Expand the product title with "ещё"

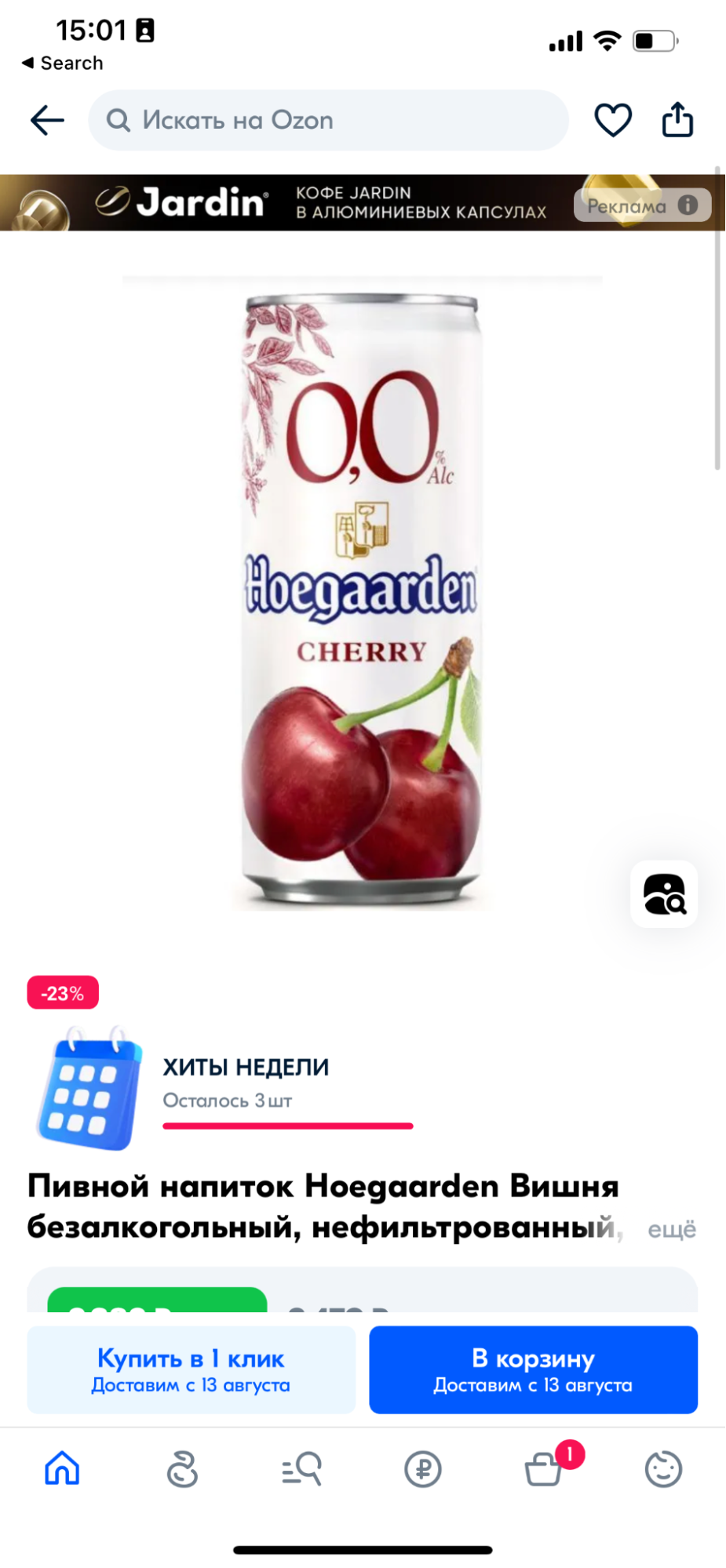click(x=672, y=1229)
